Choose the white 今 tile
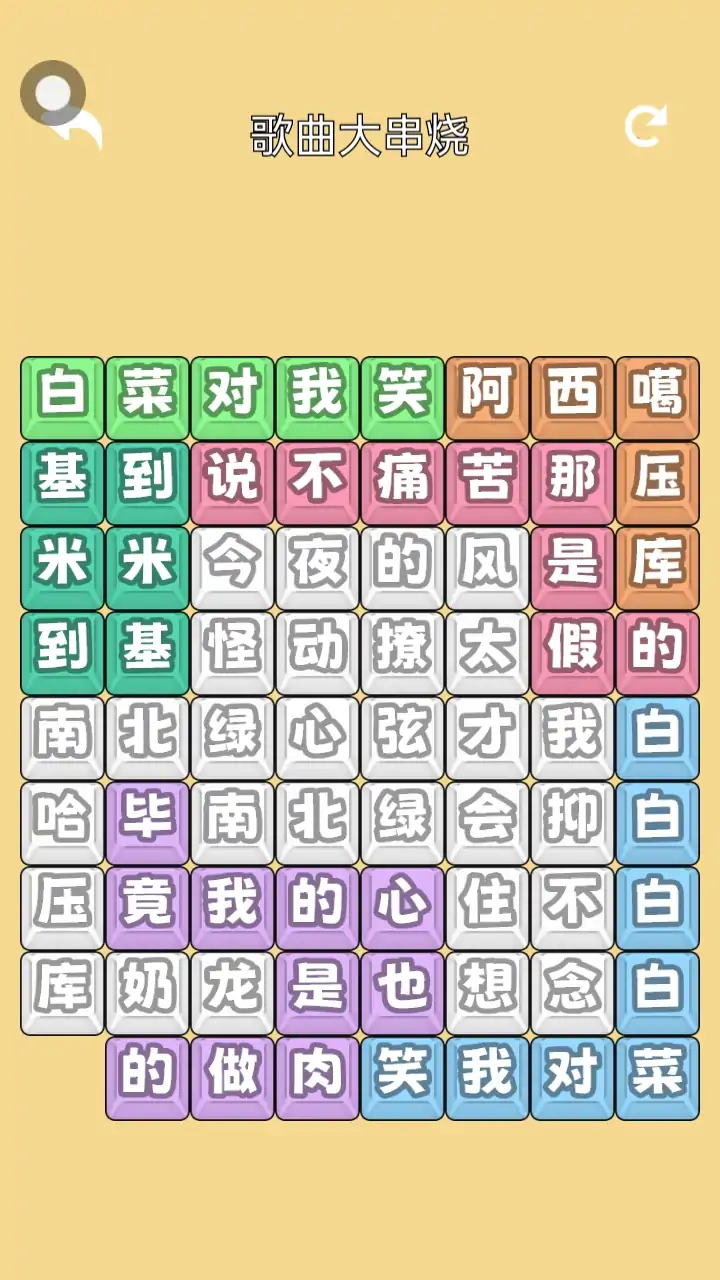 point(232,566)
